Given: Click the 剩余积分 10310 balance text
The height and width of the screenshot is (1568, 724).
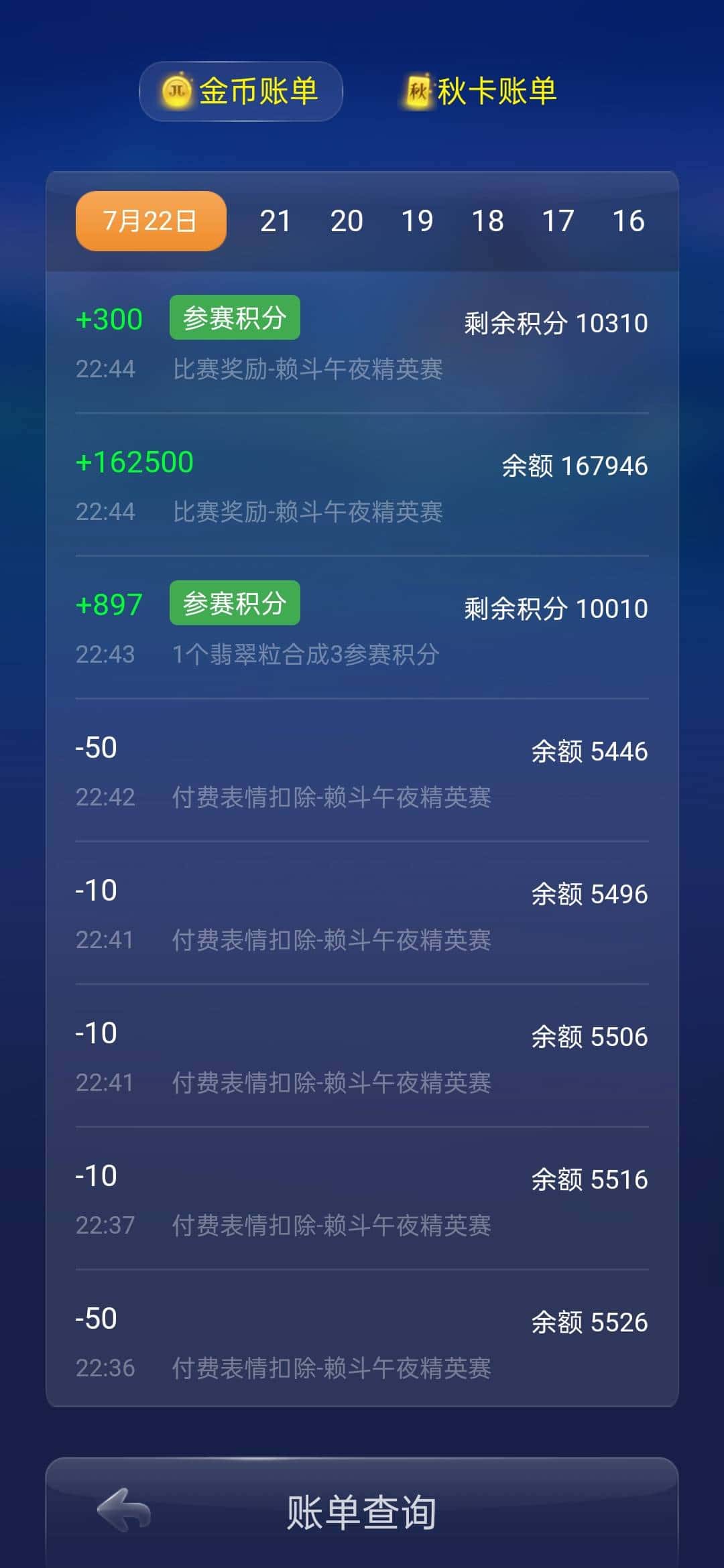Looking at the screenshot, I should click(x=555, y=322).
